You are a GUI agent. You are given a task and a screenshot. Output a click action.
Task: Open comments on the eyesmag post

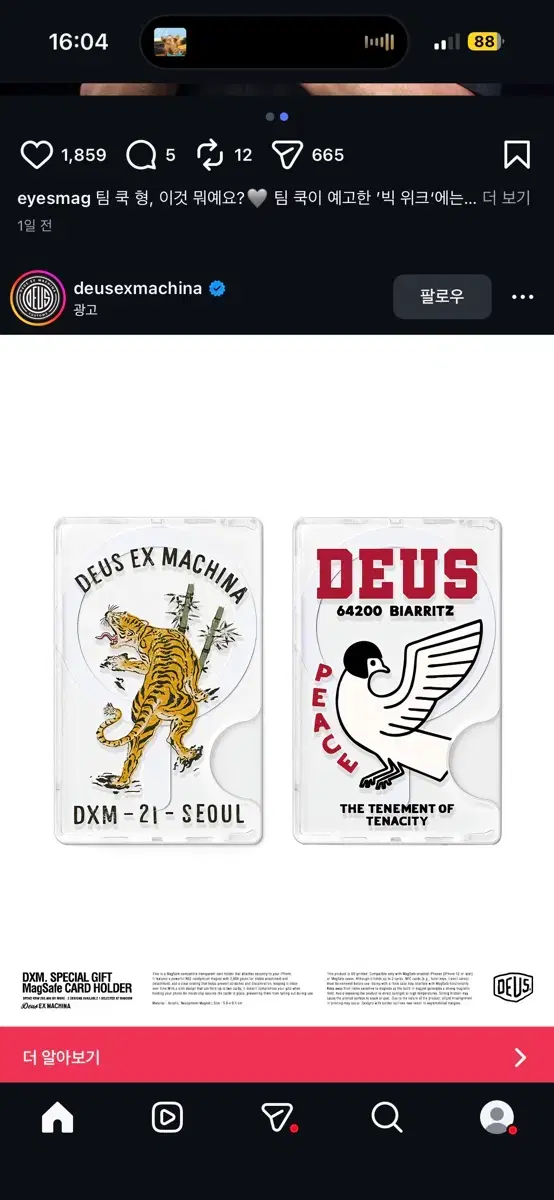(142, 155)
